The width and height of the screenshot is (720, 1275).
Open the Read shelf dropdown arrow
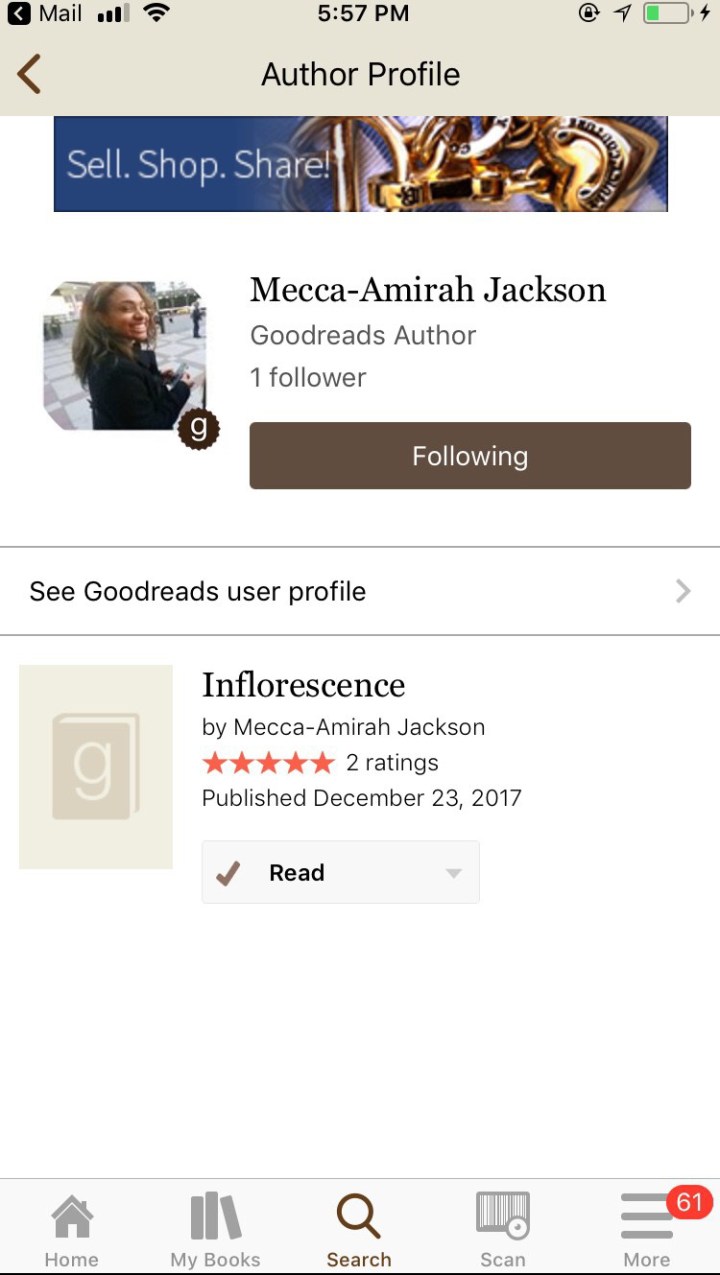point(454,872)
